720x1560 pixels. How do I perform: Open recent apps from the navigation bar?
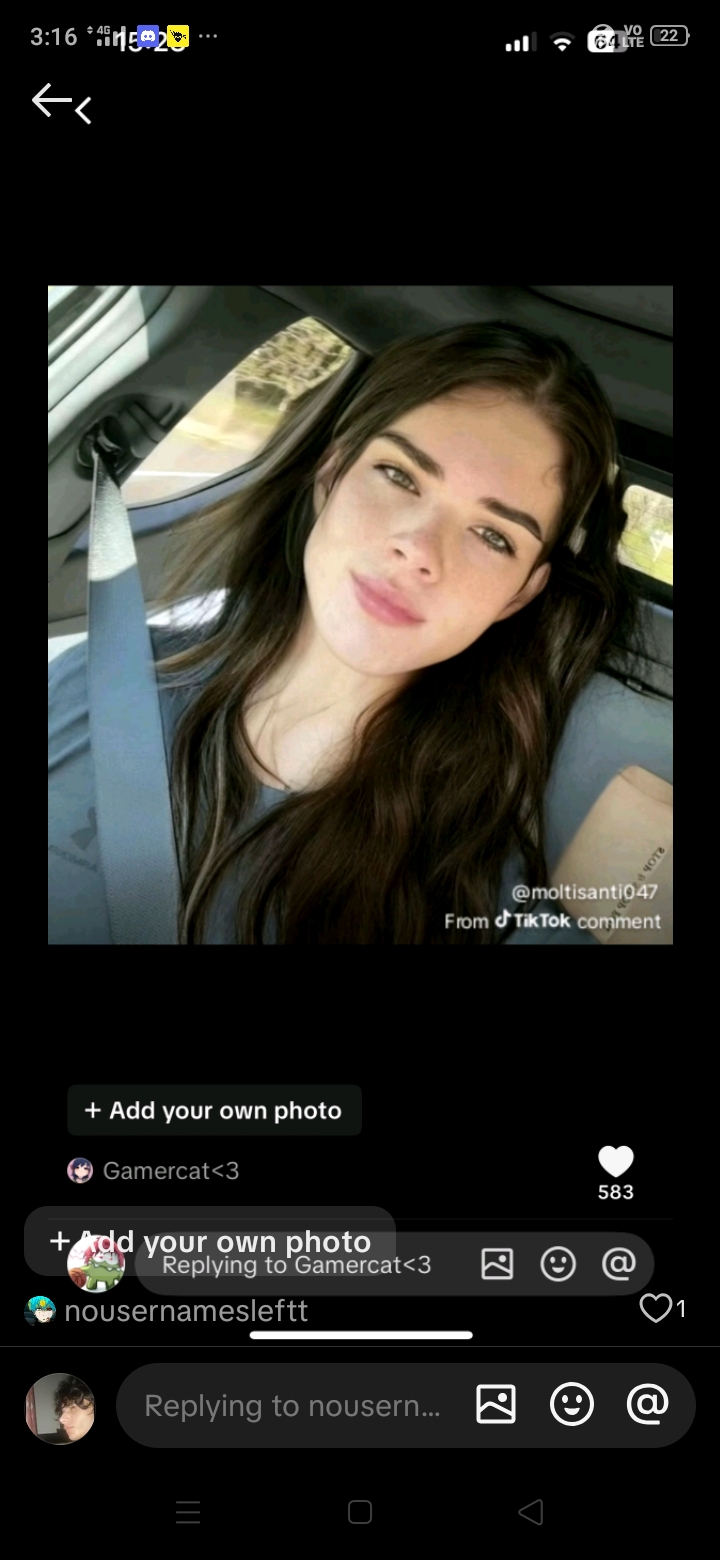(188, 1512)
